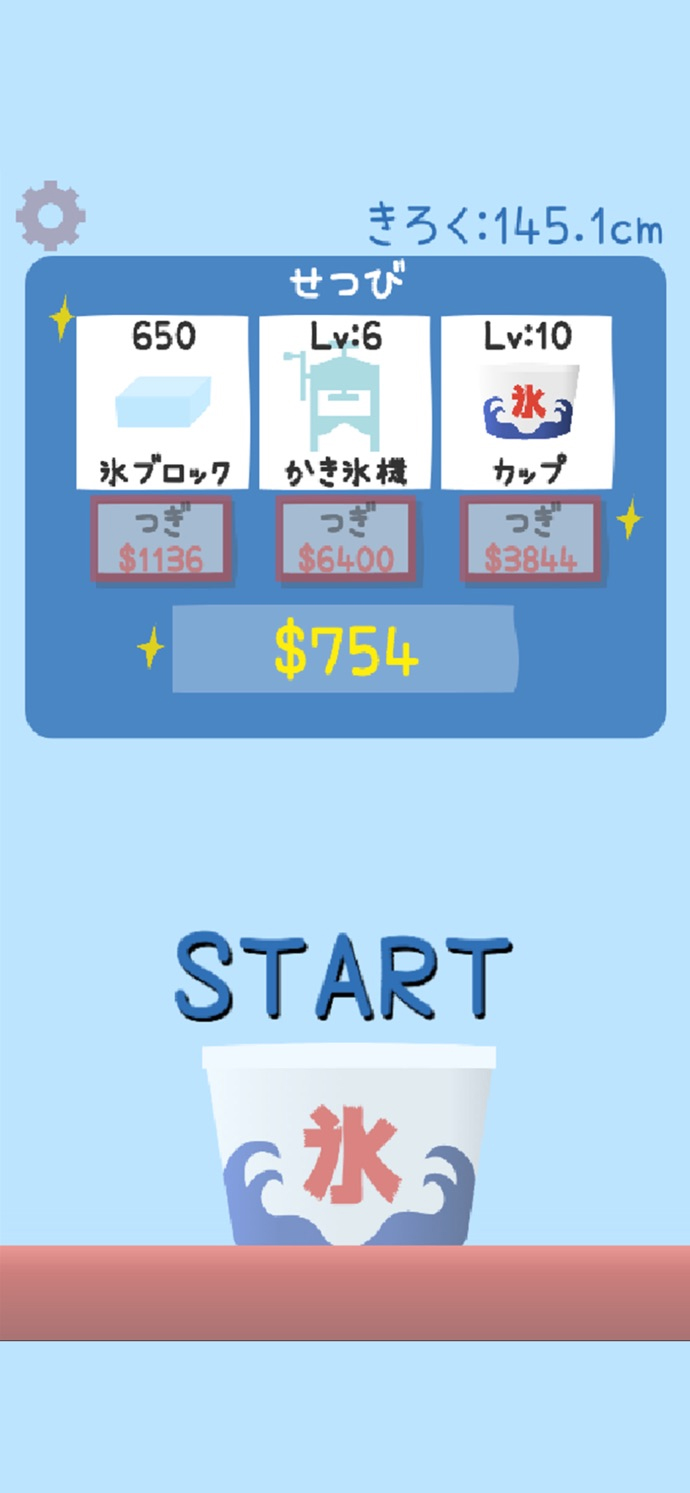Open the settings gear icon

click(x=50, y=216)
